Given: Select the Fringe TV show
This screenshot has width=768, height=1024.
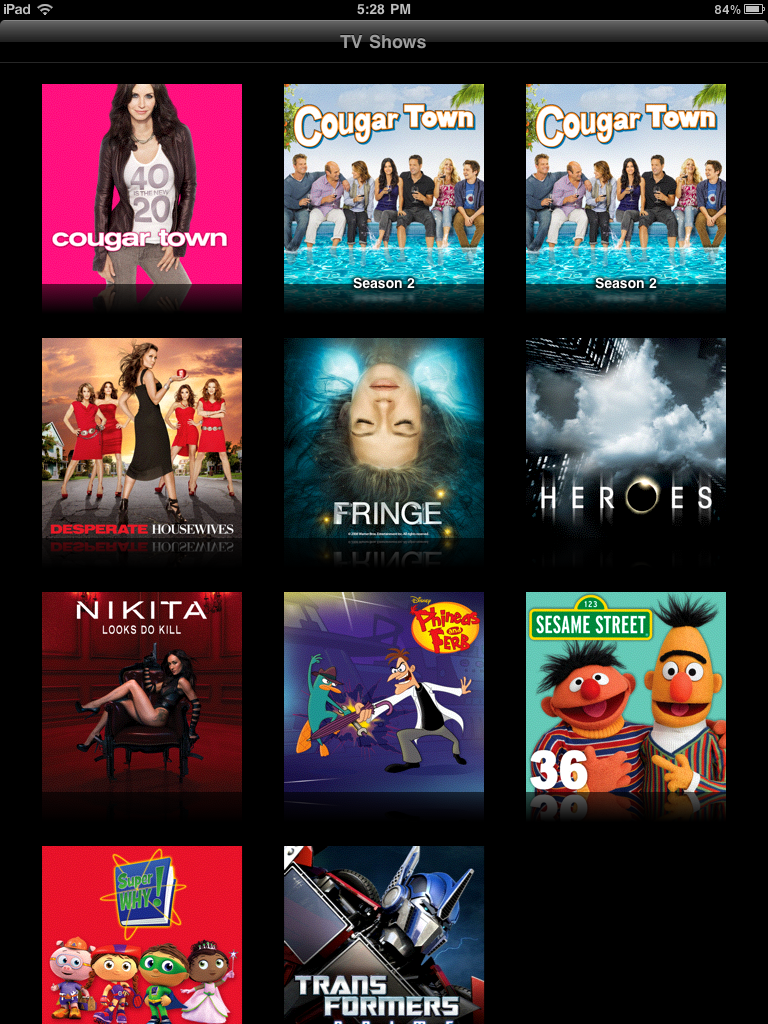Looking at the screenshot, I should point(384,438).
